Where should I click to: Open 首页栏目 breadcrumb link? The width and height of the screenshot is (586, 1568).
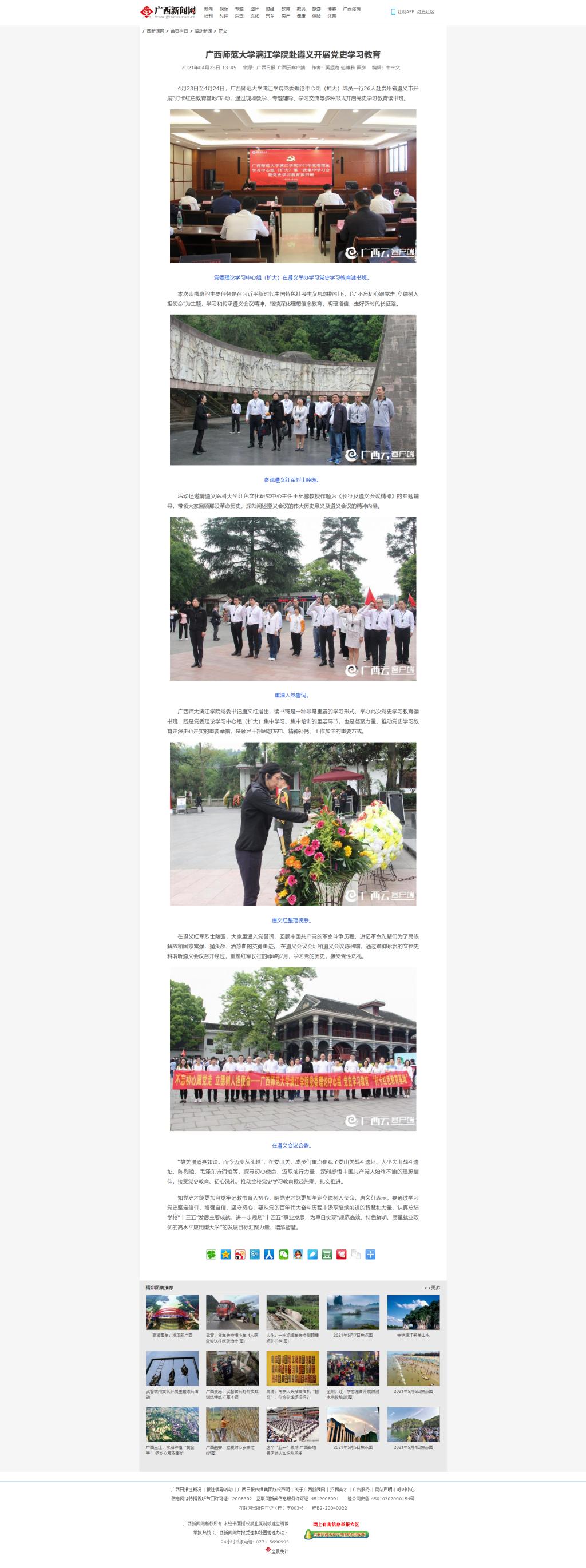click(x=179, y=31)
